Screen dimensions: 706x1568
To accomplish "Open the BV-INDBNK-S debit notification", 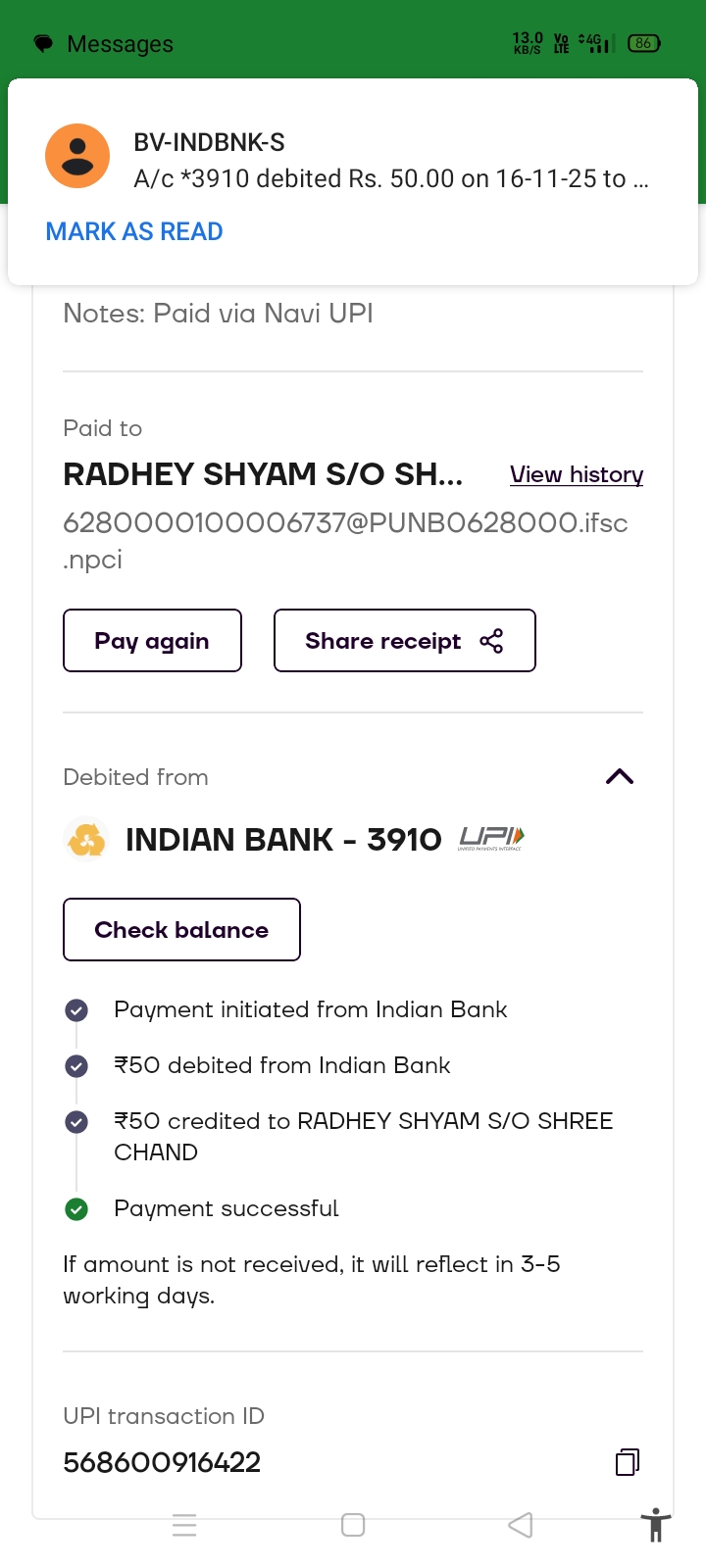I will tap(390, 162).
